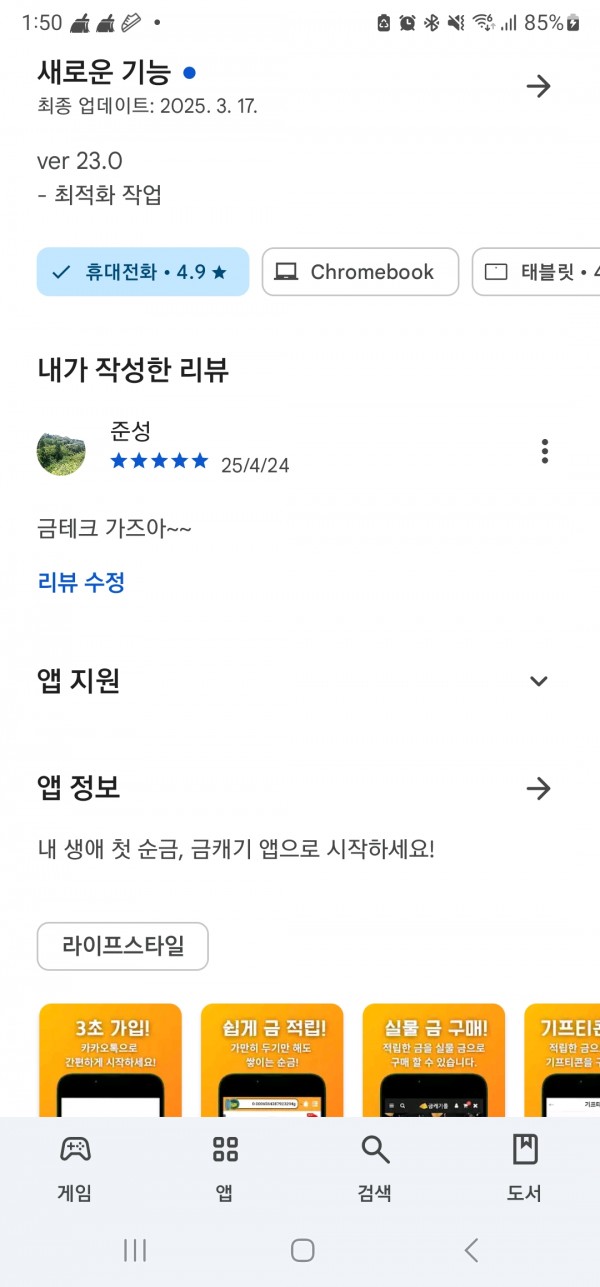The height and width of the screenshot is (1287, 600).
Task: Open the 3초 가입 screenshot
Action: [x=110, y=1060]
